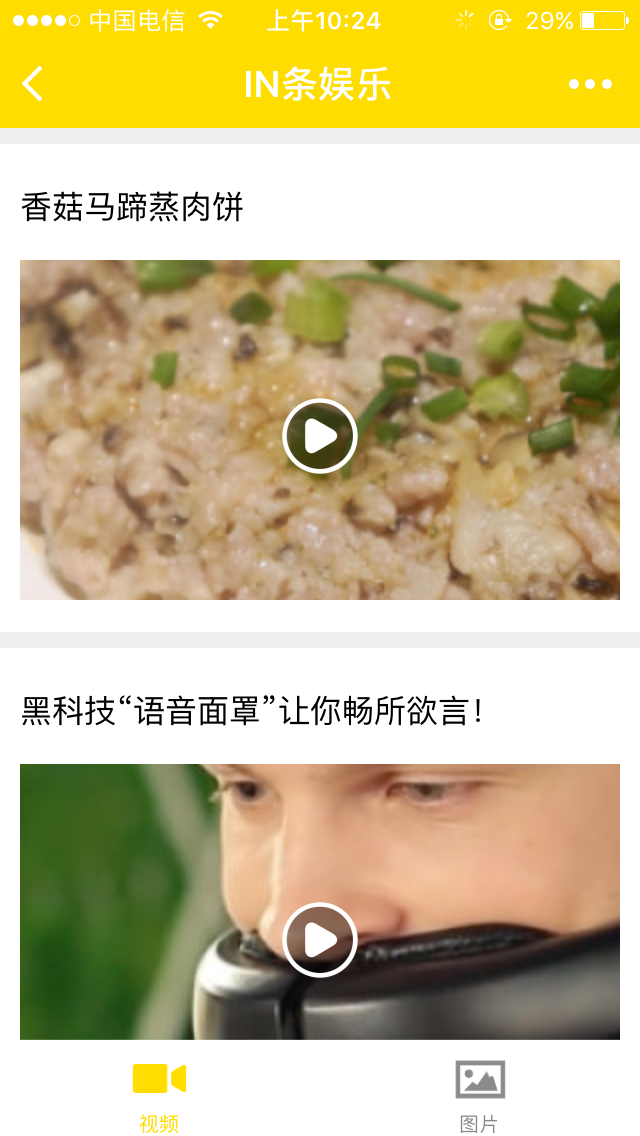The width and height of the screenshot is (640, 1136).
Task: Switch to the 视频 tab
Action: 159,1095
